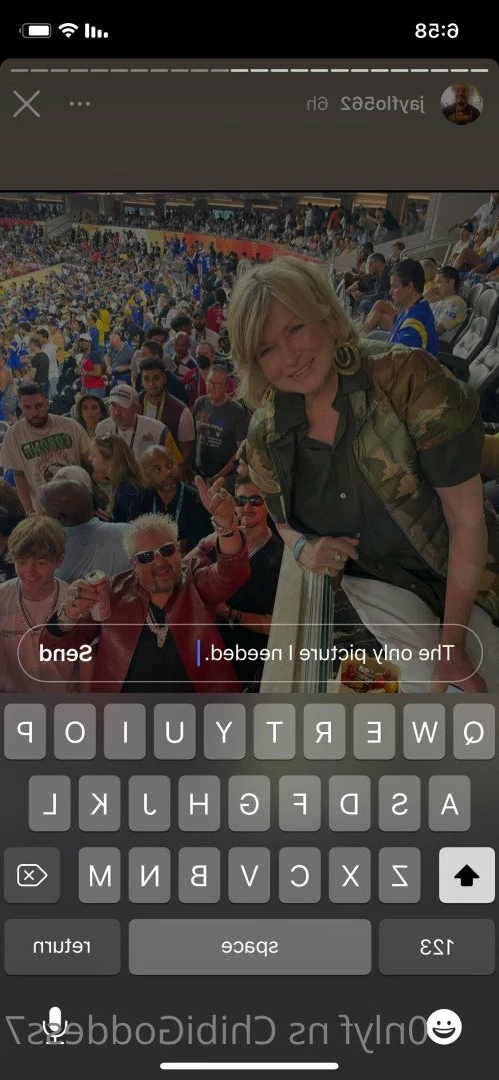Hit the space bar
499x1080 pixels.
click(x=250, y=947)
